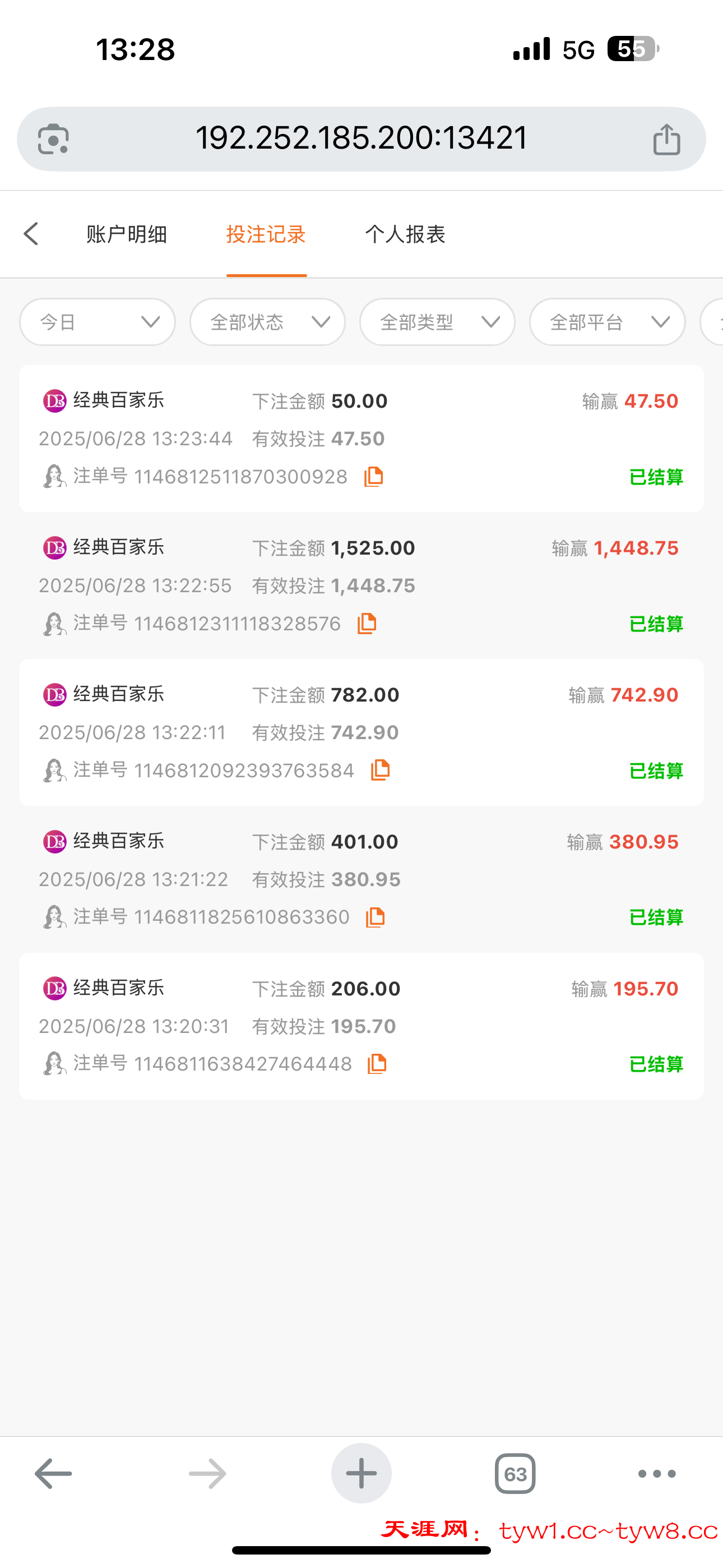723x1568 pixels.
Task: Go back in browser history
Action: [x=54, y=1474]
